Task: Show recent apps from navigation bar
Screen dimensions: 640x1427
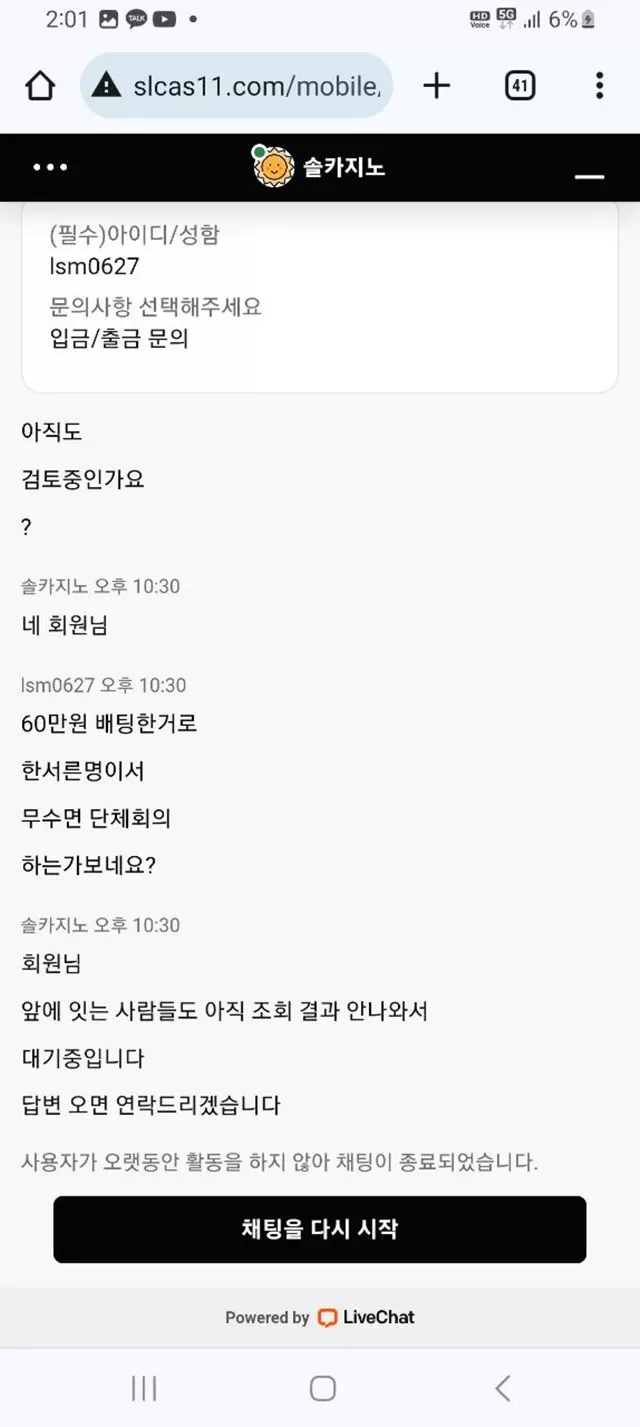Action: point(144,1387)
